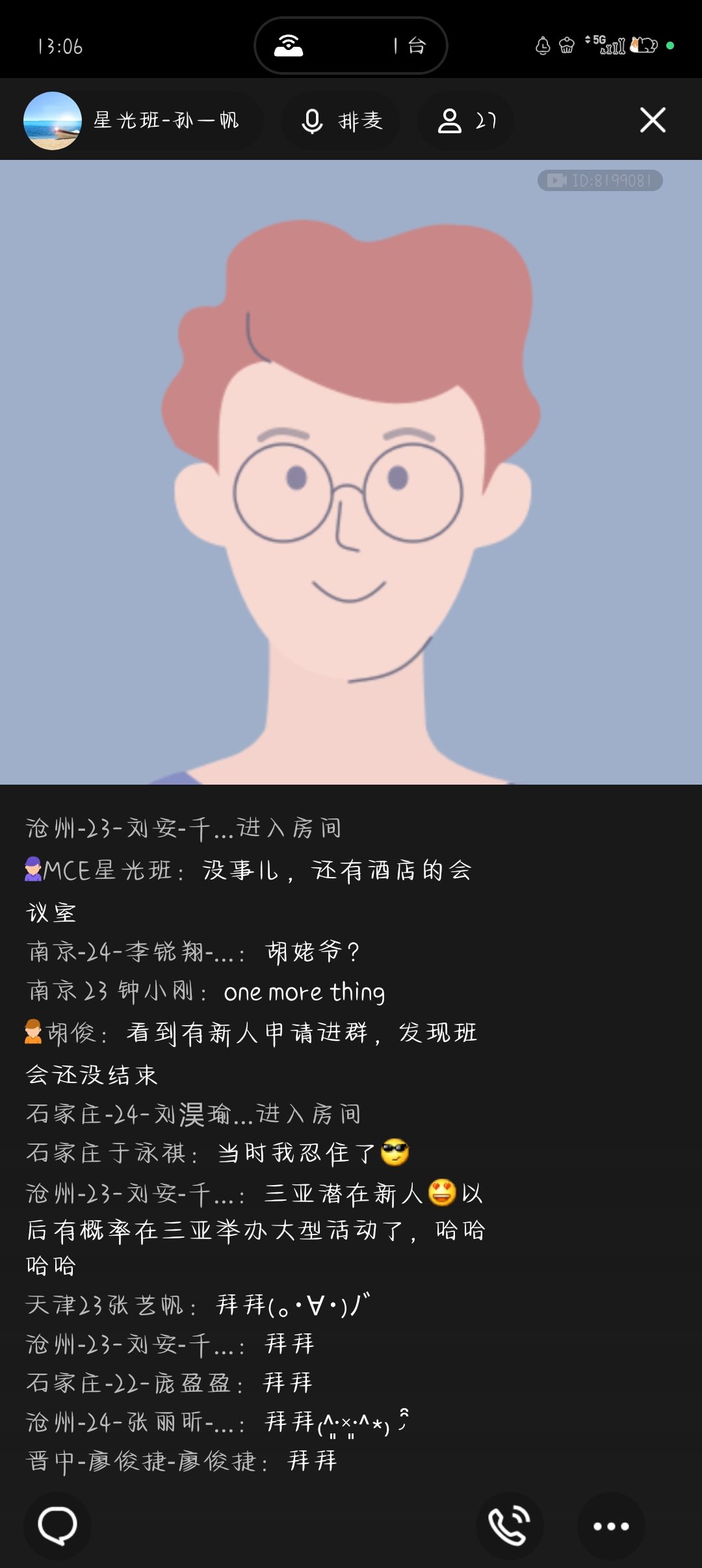Tap the 排麦 mic queue button

341,121
